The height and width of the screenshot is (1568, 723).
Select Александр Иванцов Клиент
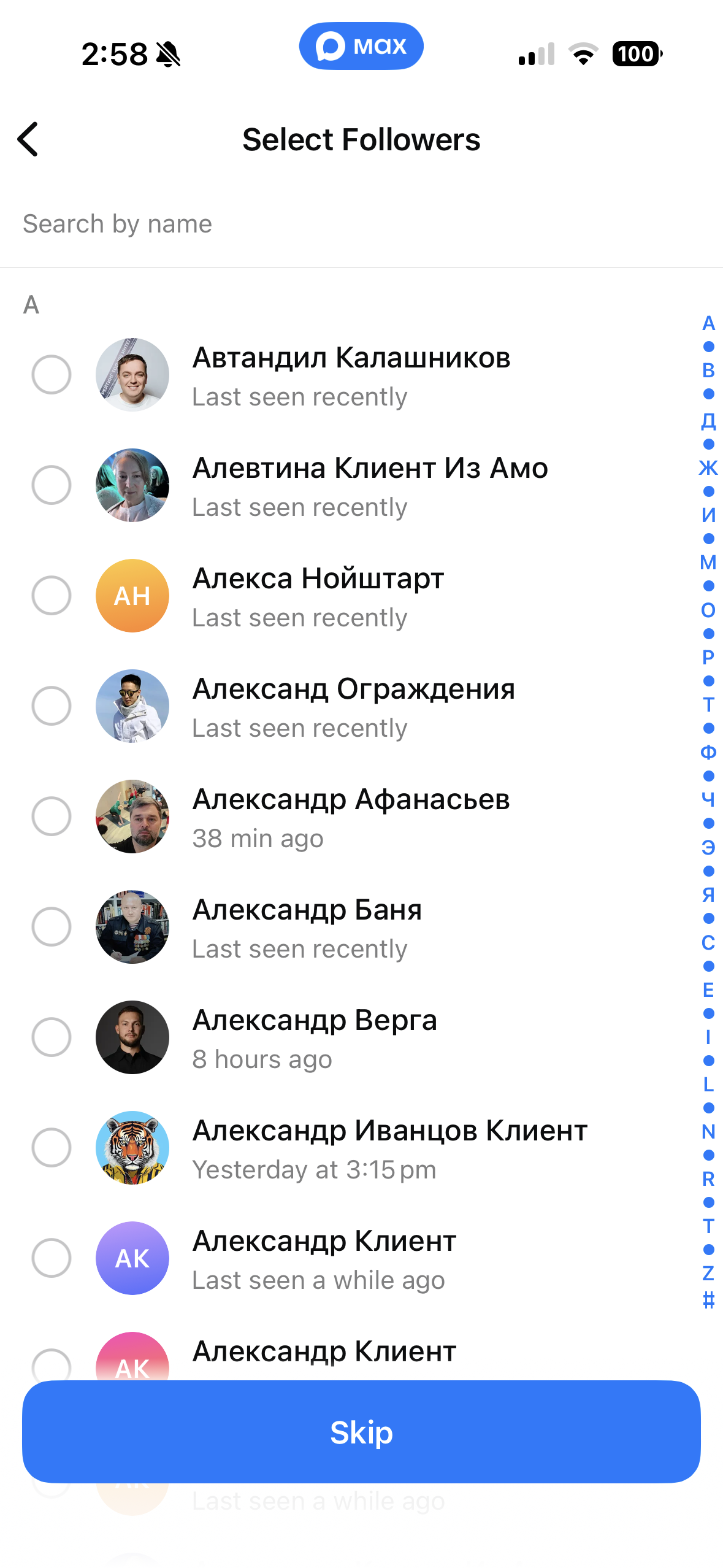(x=52, y=1147)
